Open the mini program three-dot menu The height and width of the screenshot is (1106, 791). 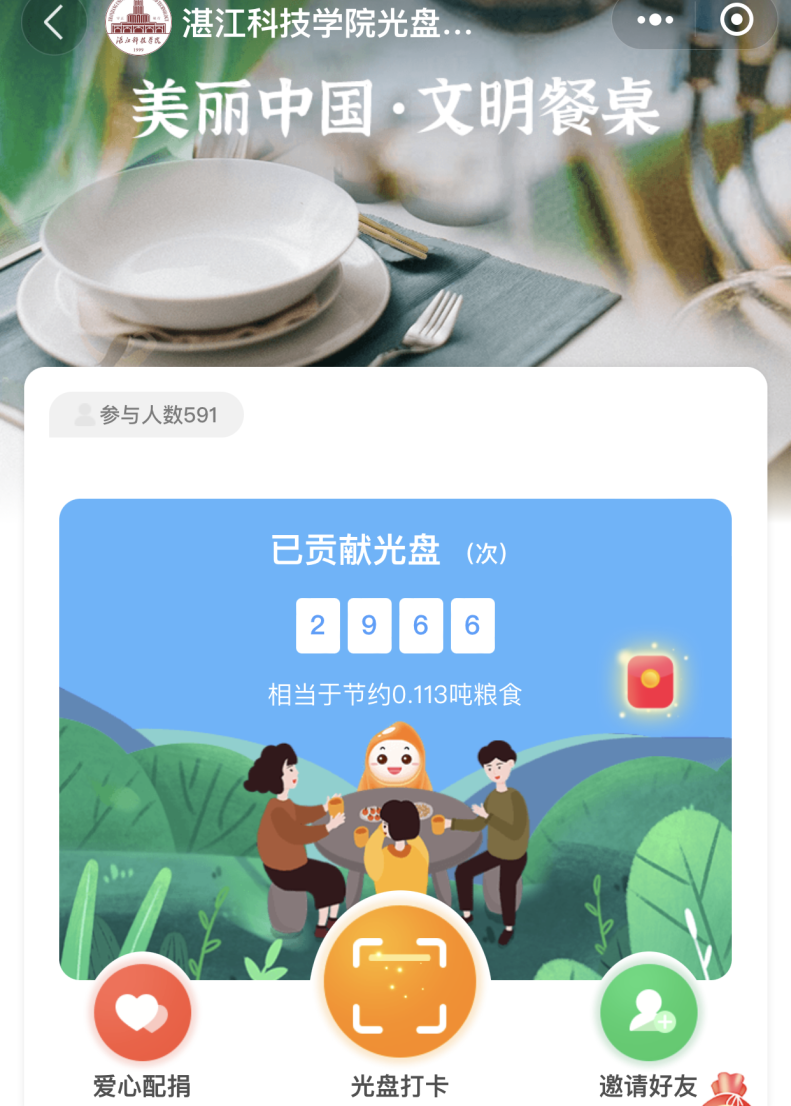click(x=655, y=20)
